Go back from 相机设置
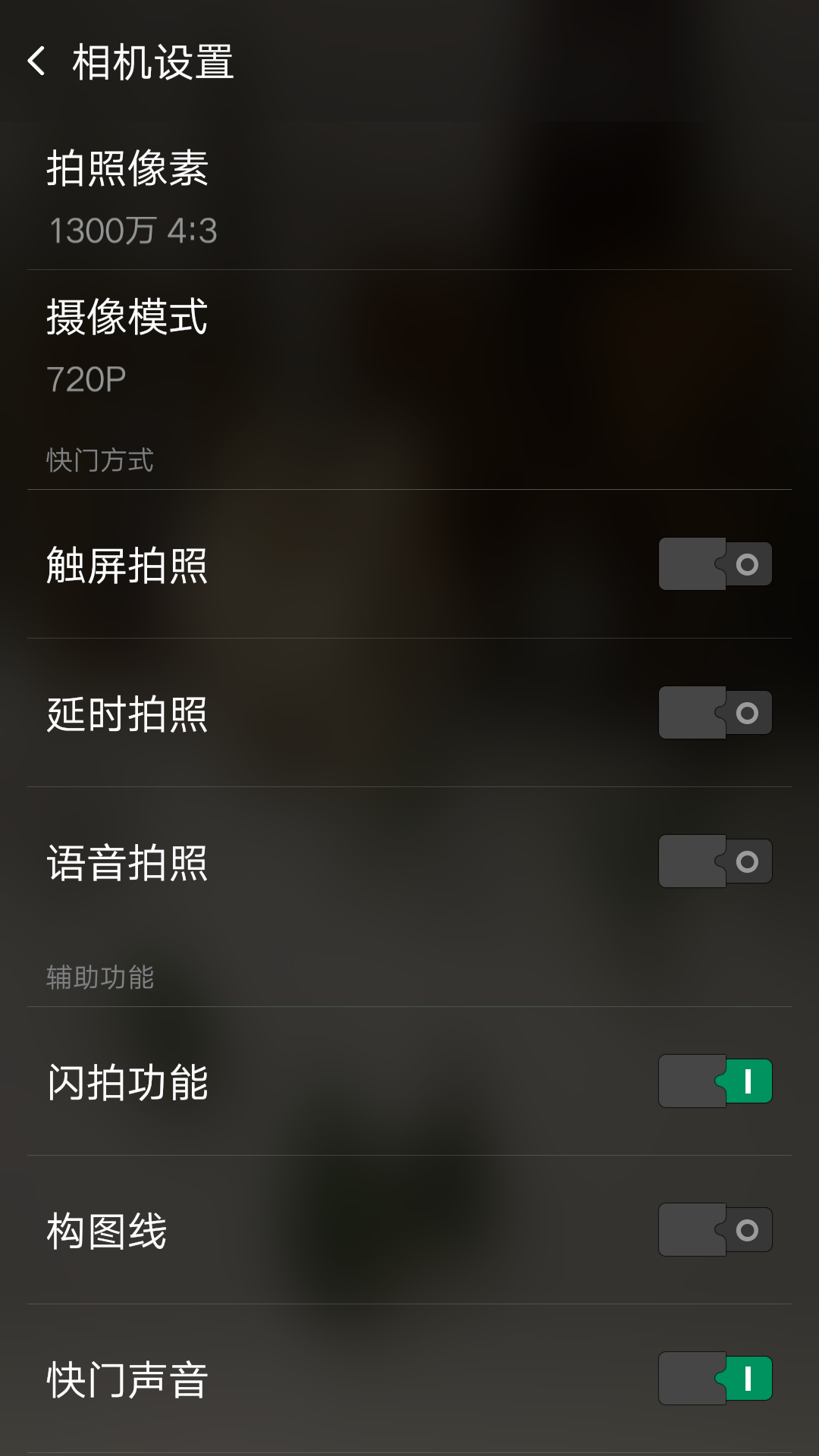819x1456 pixels. 36,61
